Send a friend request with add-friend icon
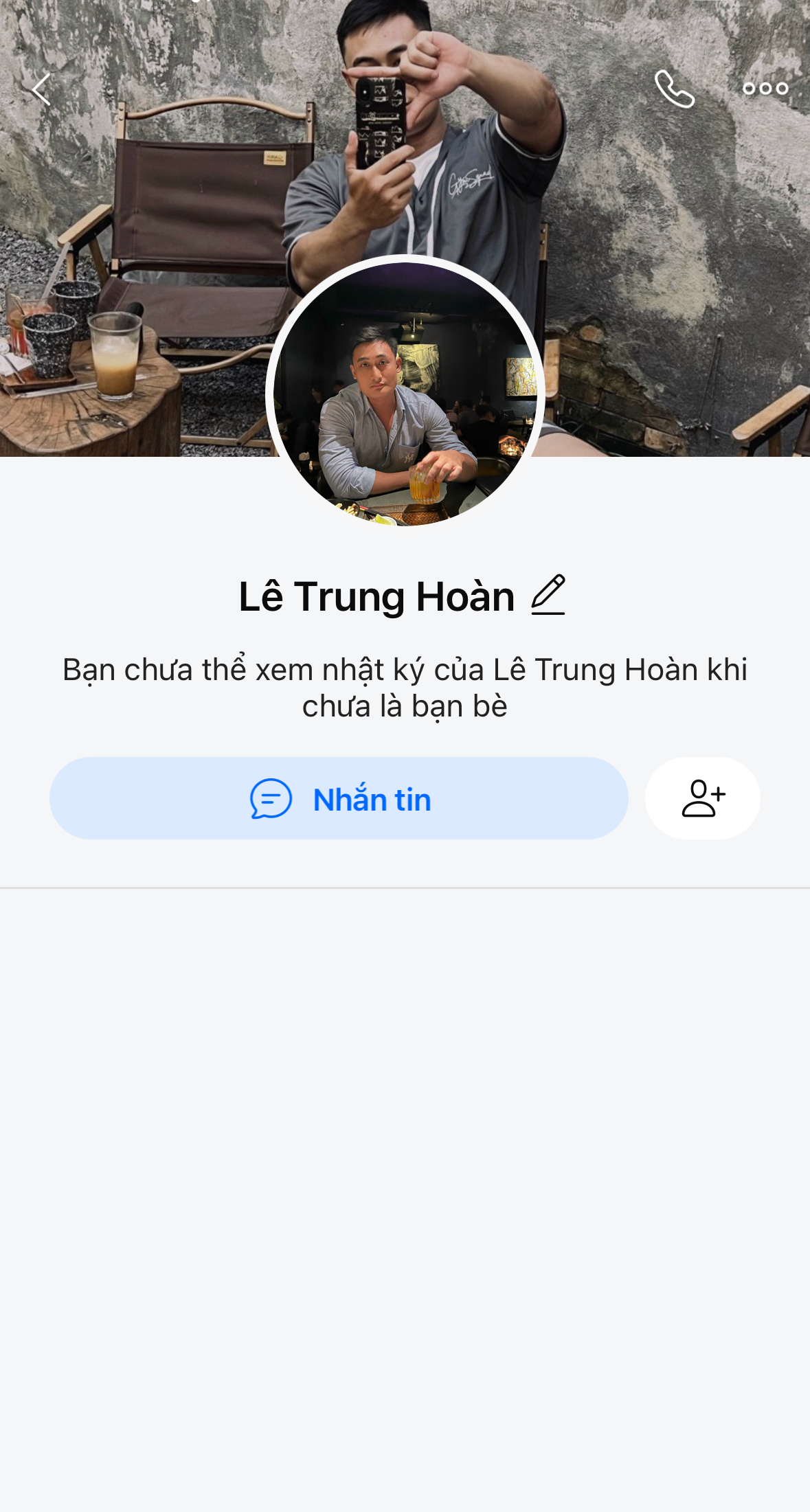This screenshot has width=810, height=1512. (702, 798)
